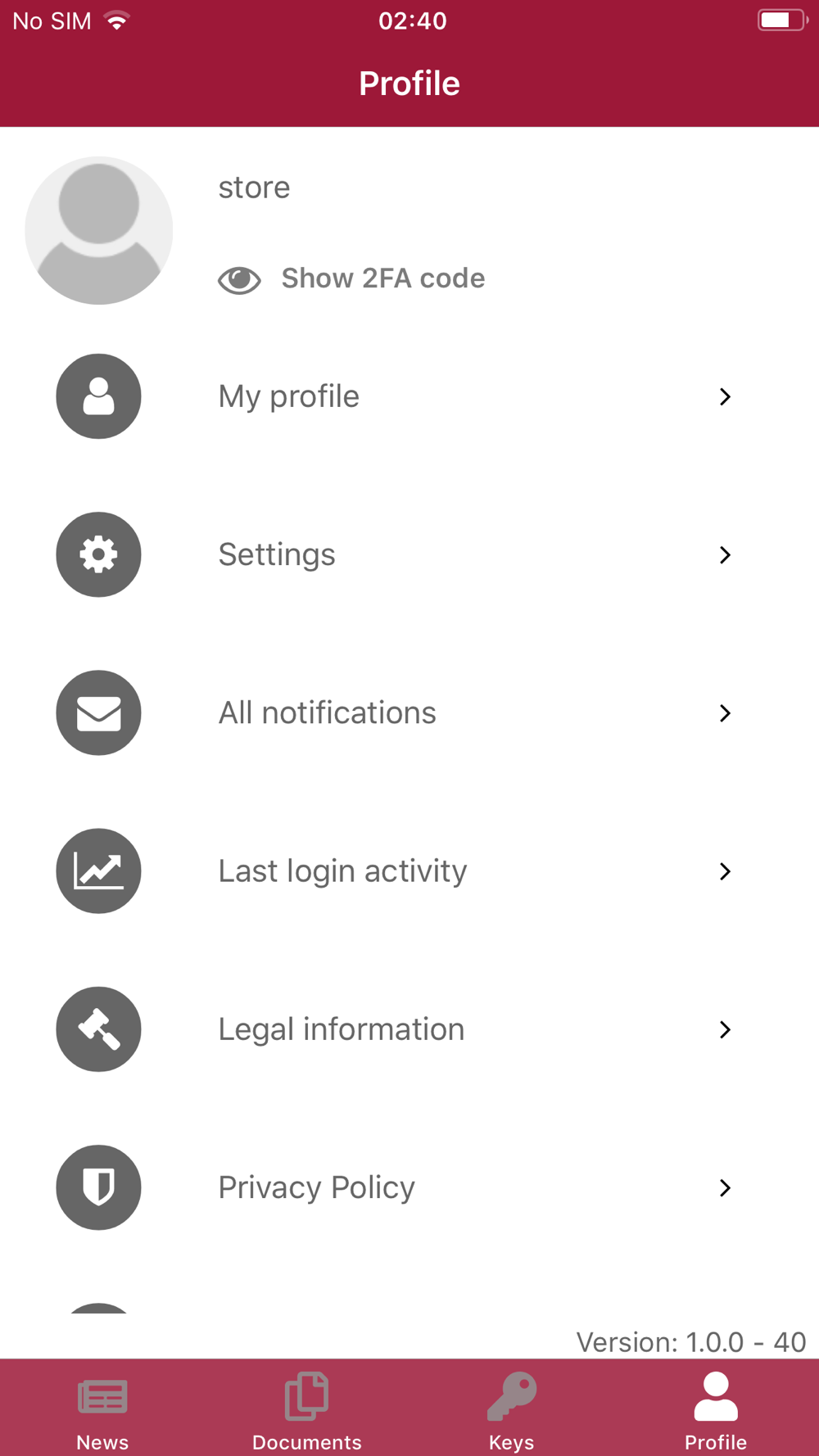Read the Privacy Policy
The width and height of the screenshot is (819, 1456).
tap(409, 1187)
